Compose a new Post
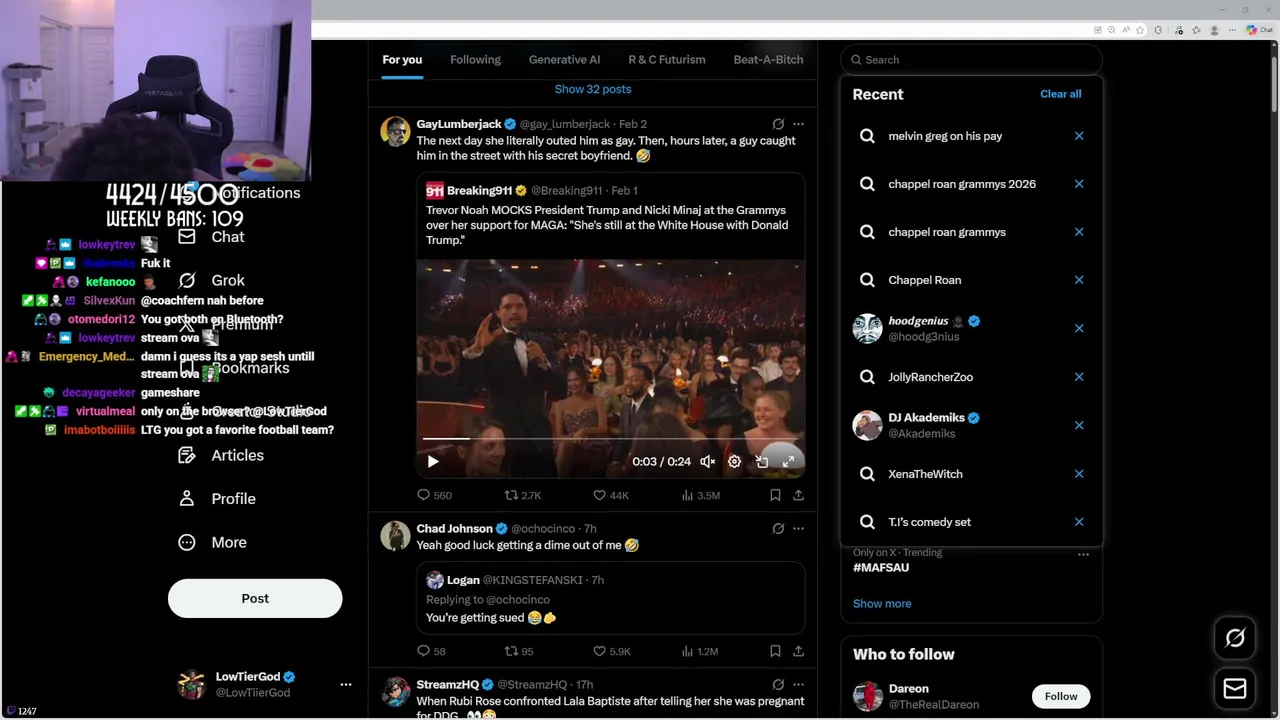Screen dimensions: 1280x720 (x=255, y=598)
